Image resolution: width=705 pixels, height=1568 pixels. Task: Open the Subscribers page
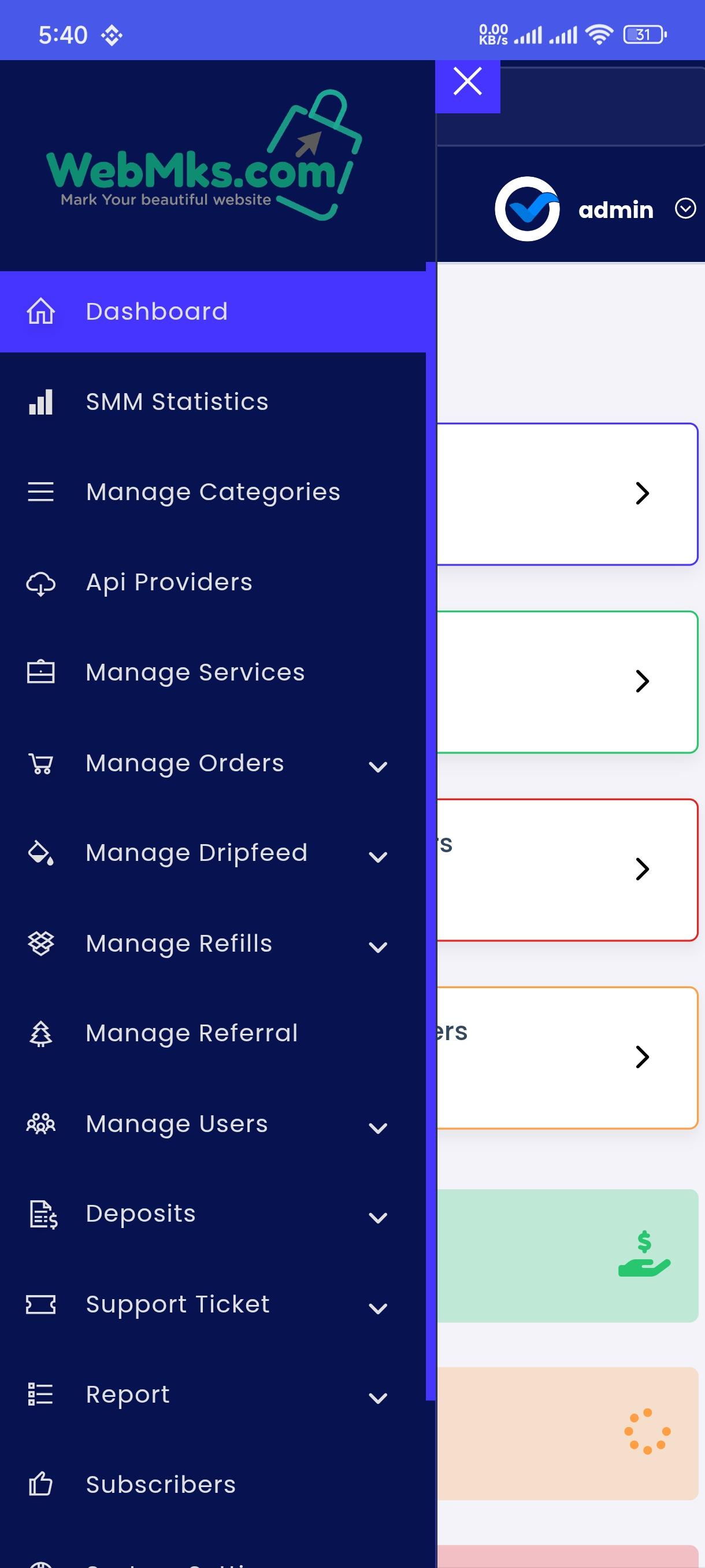point(213,1485)
